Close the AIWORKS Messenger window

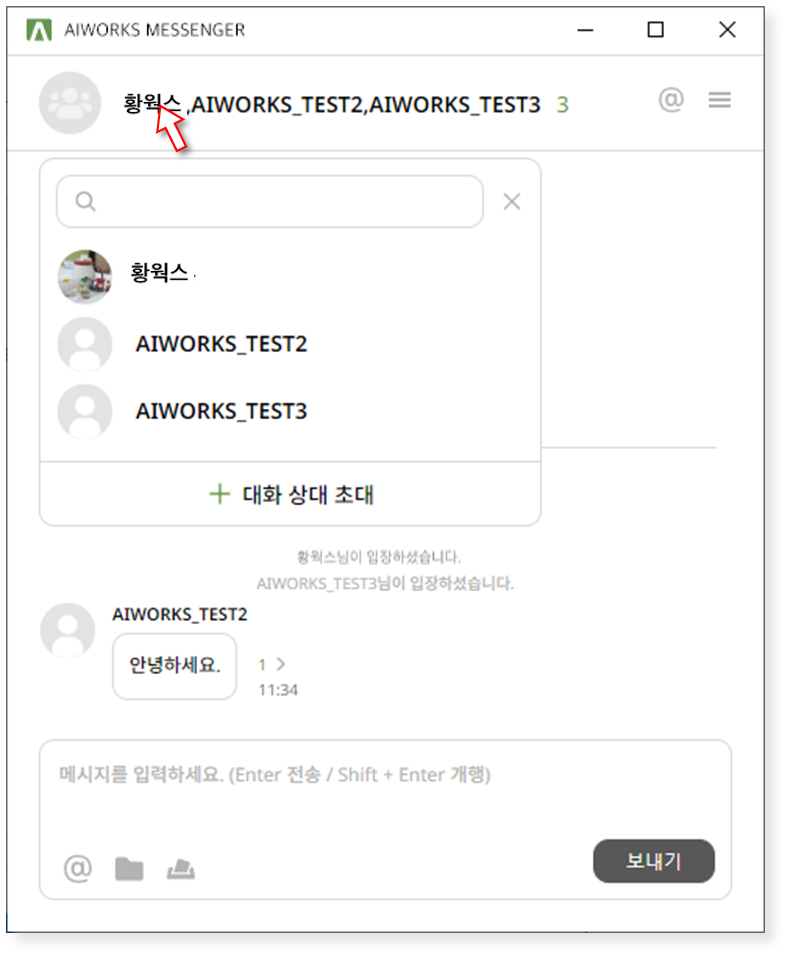point(727,30)
